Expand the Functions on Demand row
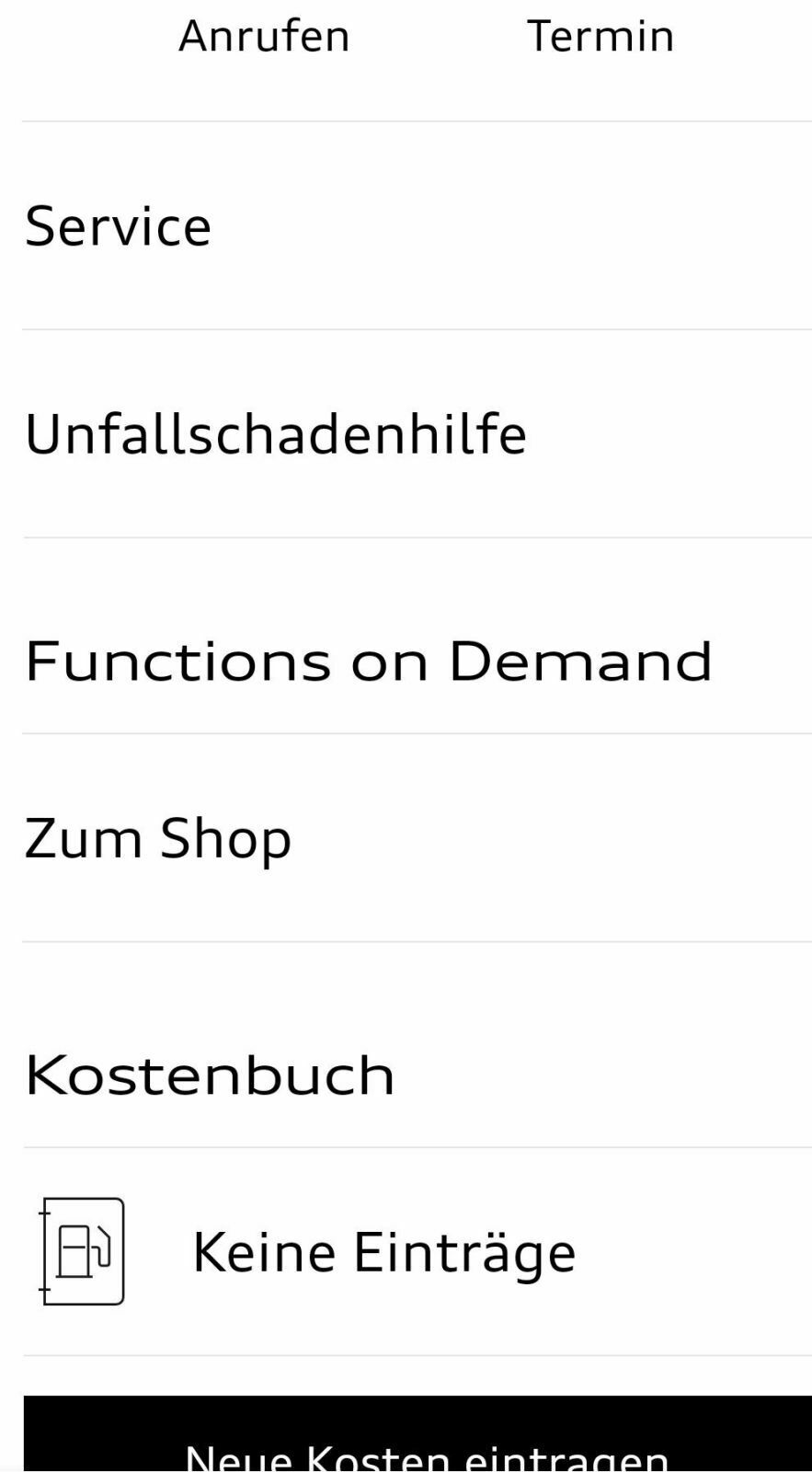 coord(368,659)
